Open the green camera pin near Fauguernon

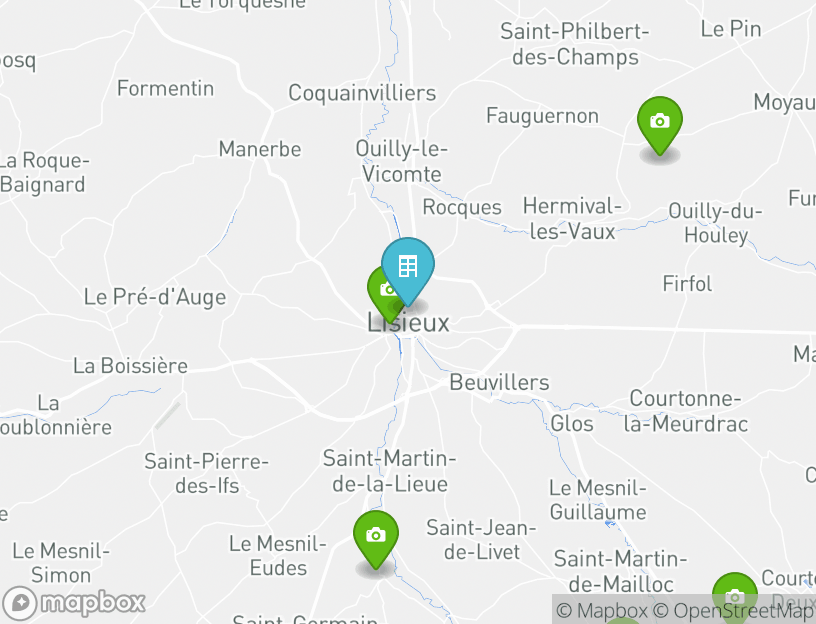tap(659, 122)
